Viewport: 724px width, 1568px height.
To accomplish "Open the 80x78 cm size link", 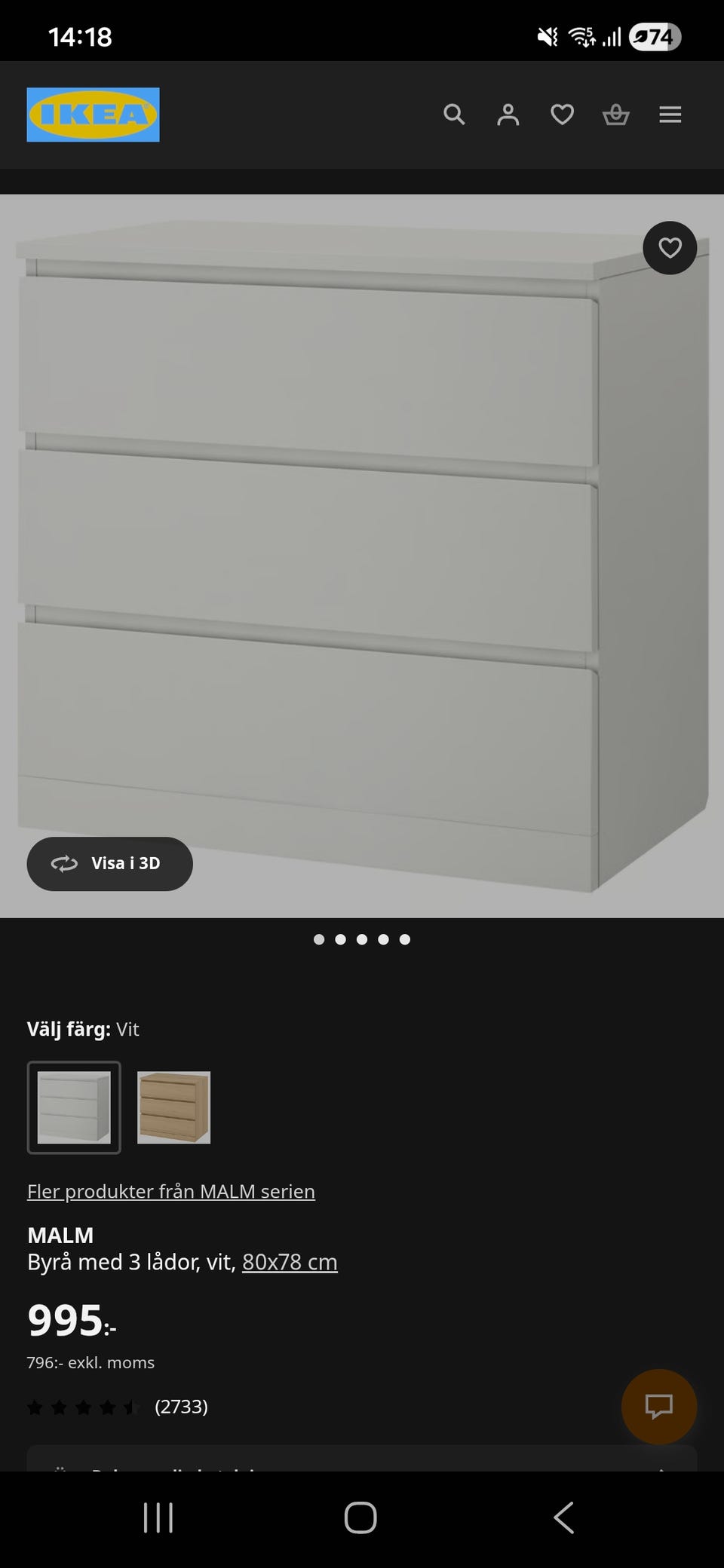I will click(x=290, y=1262).
